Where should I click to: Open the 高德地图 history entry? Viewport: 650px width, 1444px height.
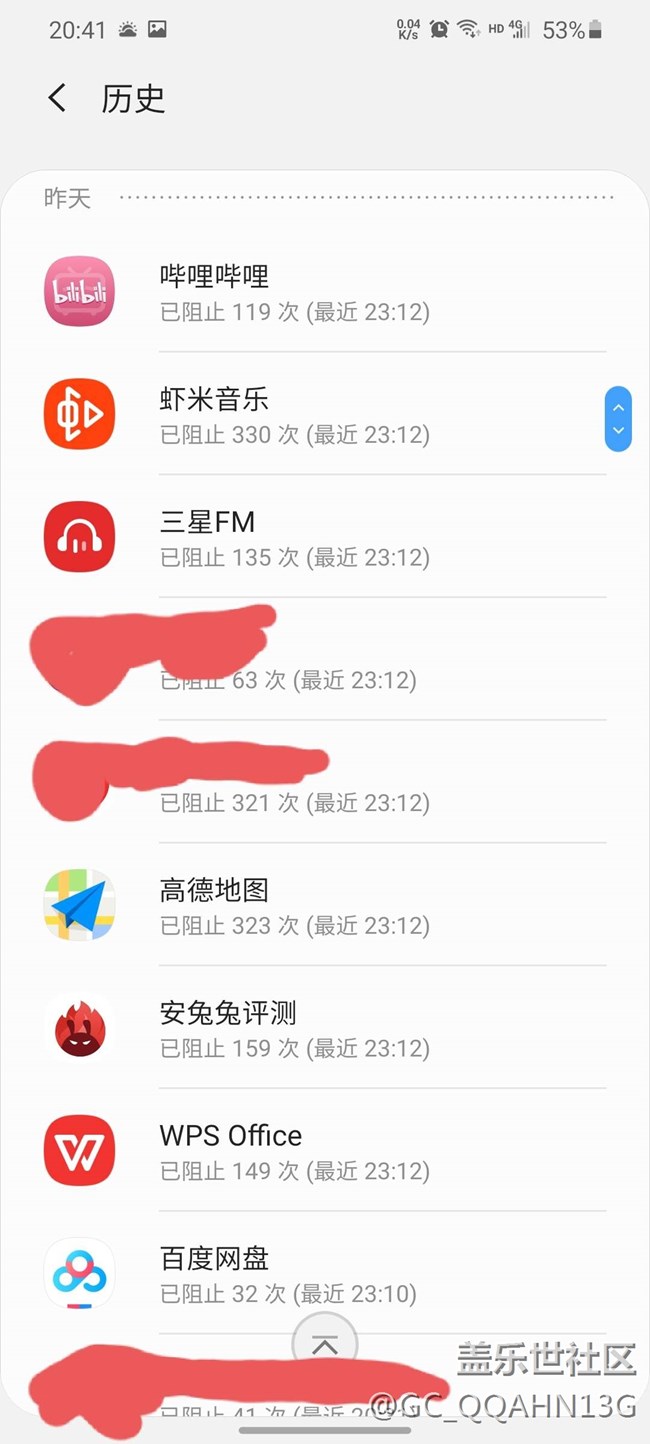click(325, 906)
